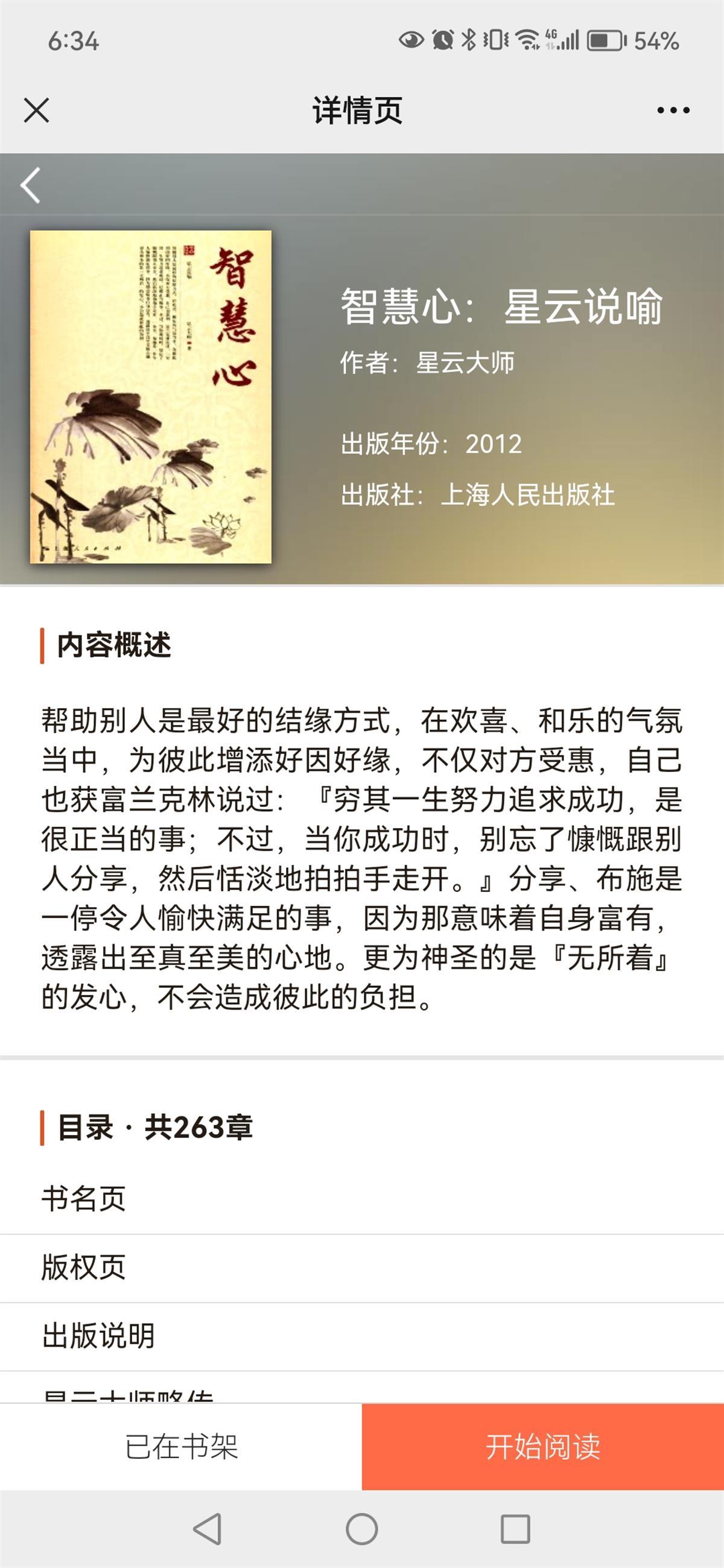724x1568 pixels.
Task: Close the 详情页 mini program page
Action: coord(37,110)
